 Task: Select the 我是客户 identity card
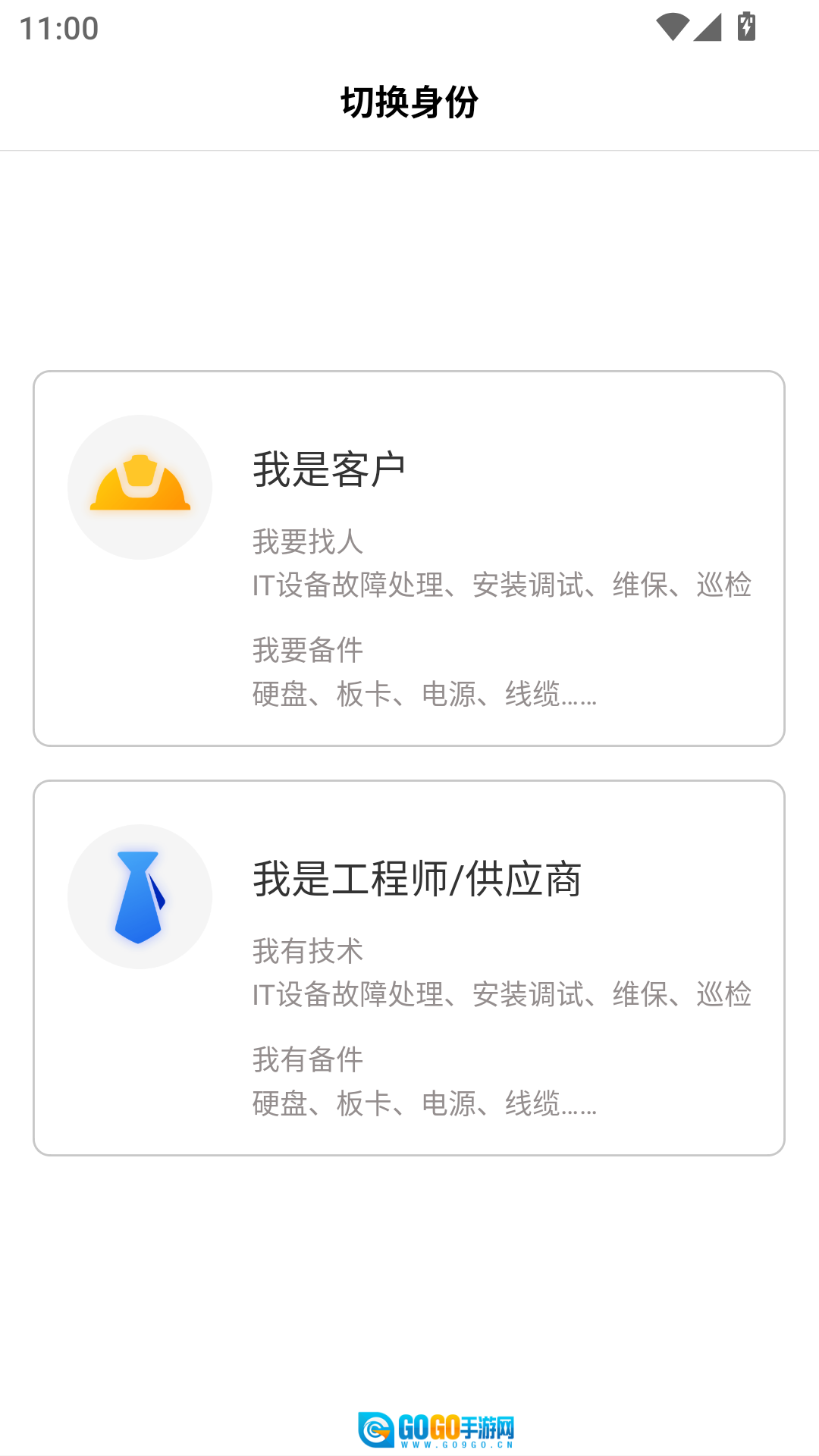[409, 558]
